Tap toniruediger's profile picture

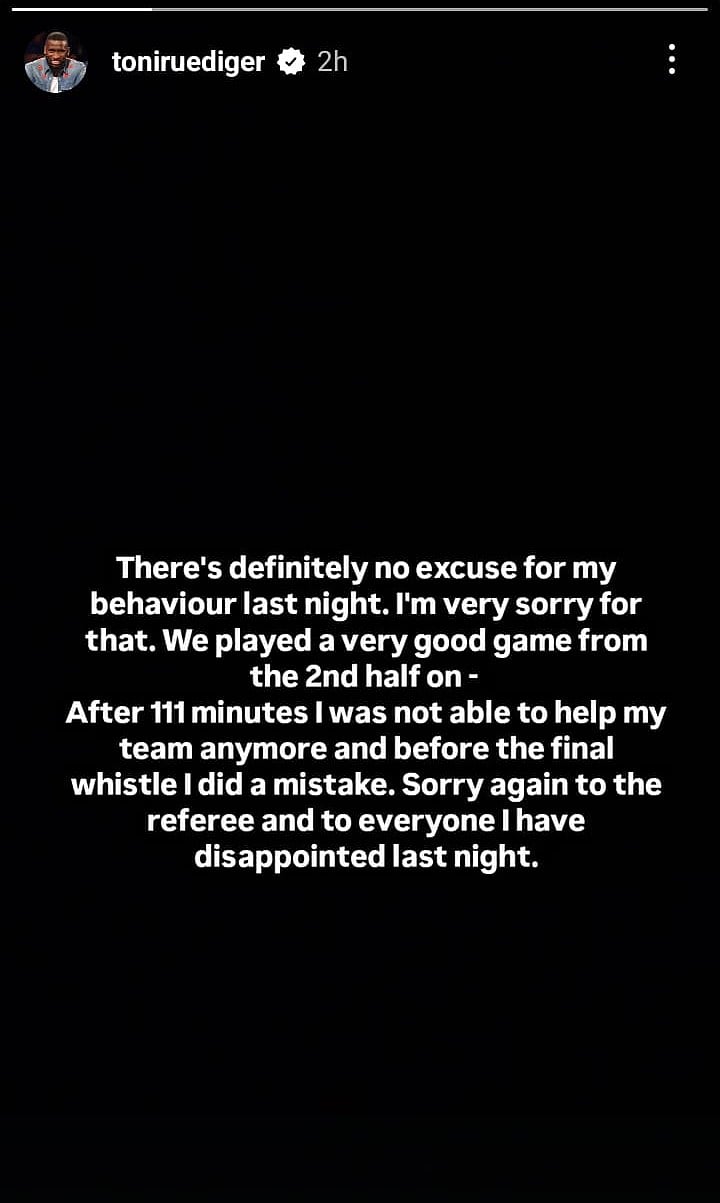tap(56, 62)
